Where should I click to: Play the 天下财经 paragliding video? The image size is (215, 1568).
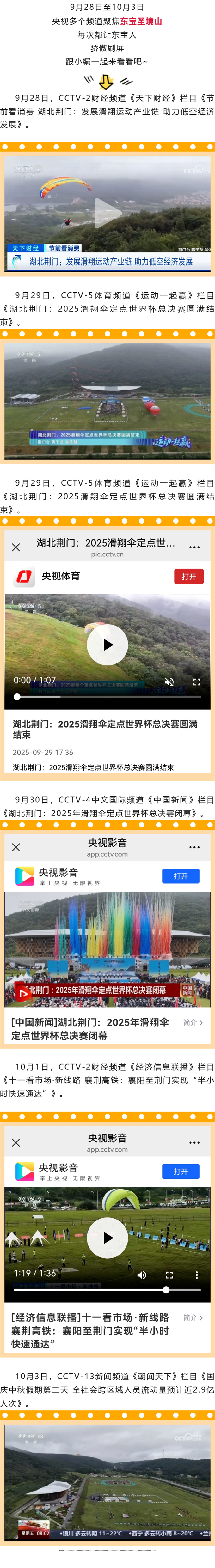coord(107,213)
